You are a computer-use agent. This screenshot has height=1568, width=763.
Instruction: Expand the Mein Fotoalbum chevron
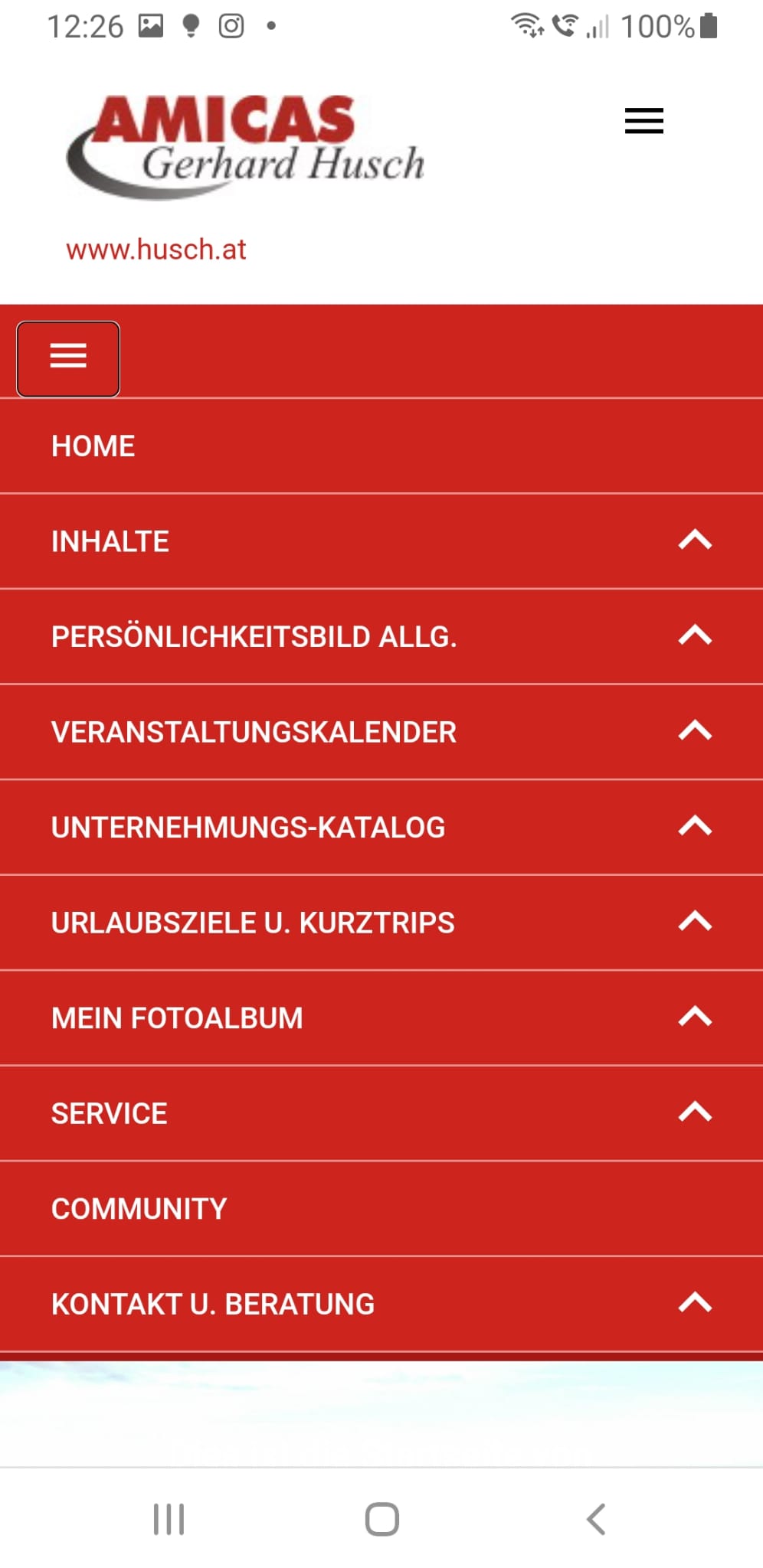(x=695, y=1017)
